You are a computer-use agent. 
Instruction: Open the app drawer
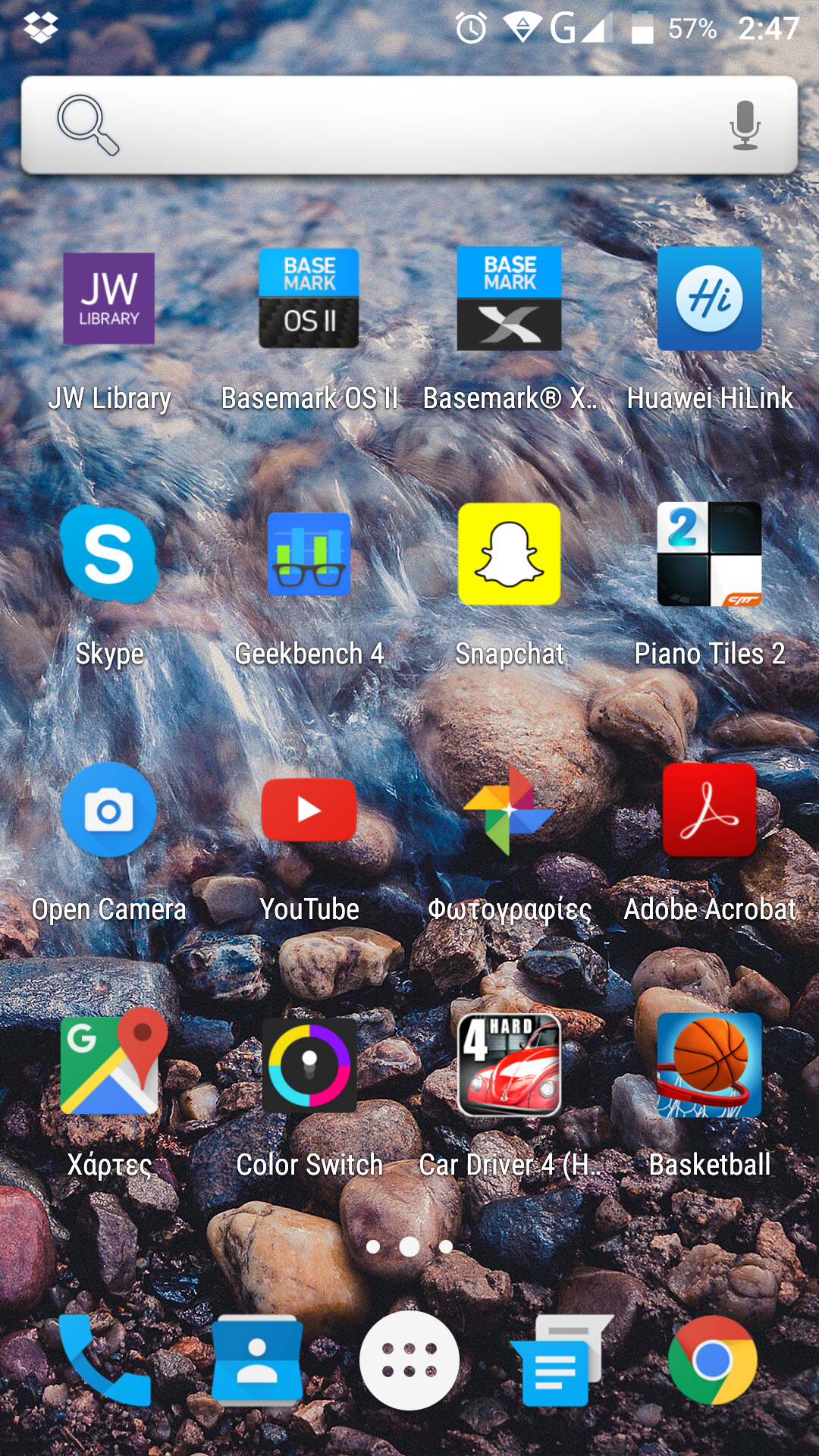coord(409,1360)
